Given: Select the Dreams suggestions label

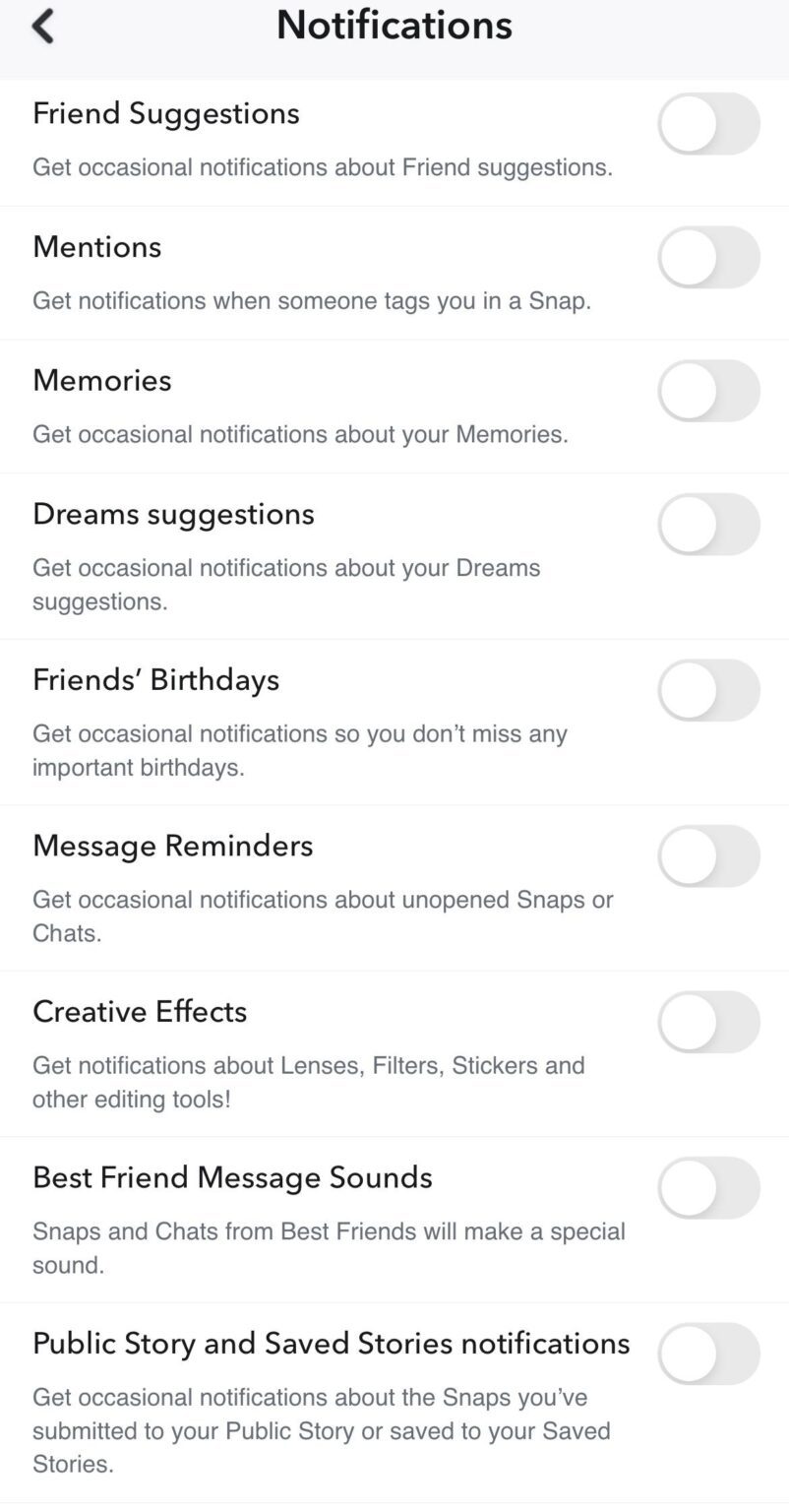Looking at the screenshot, I should point(173,513).
